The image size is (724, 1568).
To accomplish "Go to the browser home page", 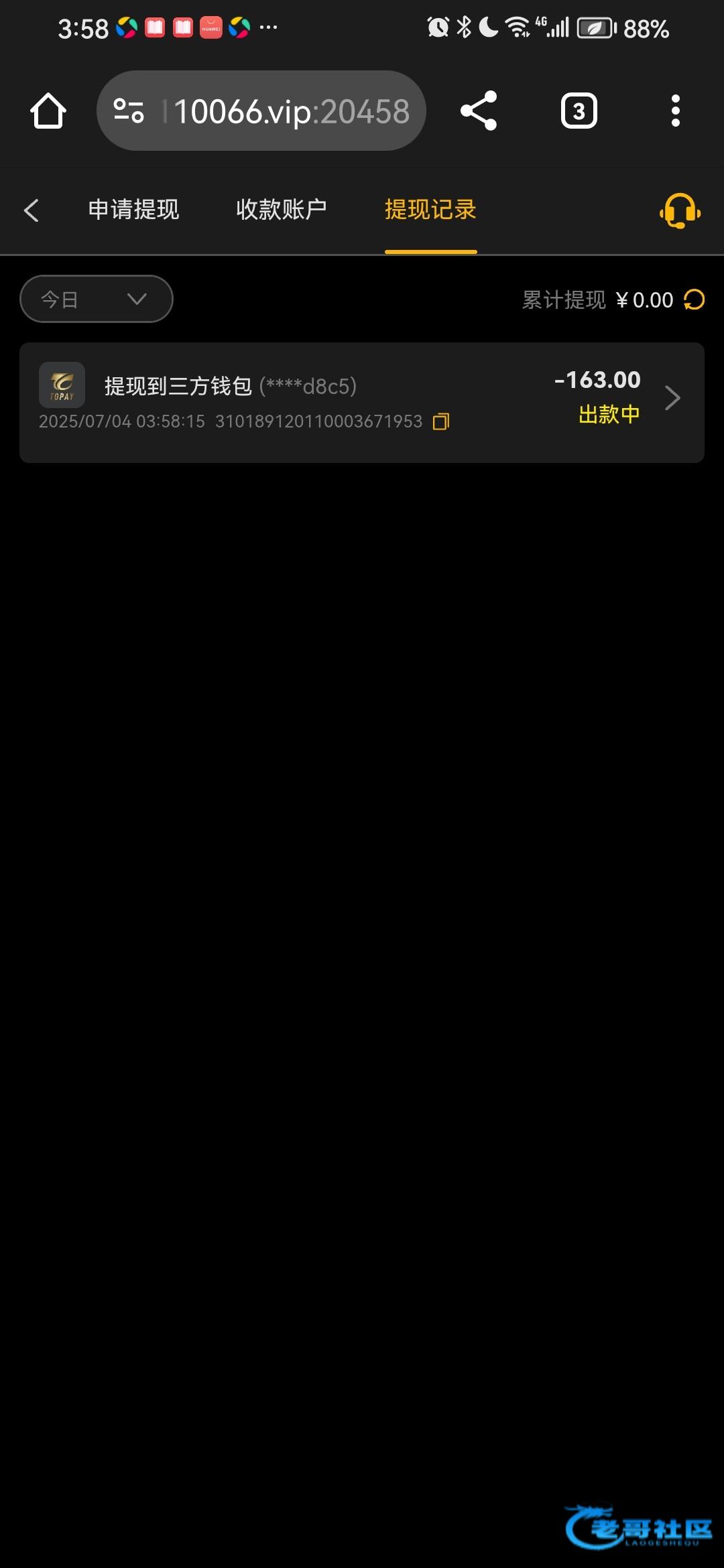I will click(48, 111).
